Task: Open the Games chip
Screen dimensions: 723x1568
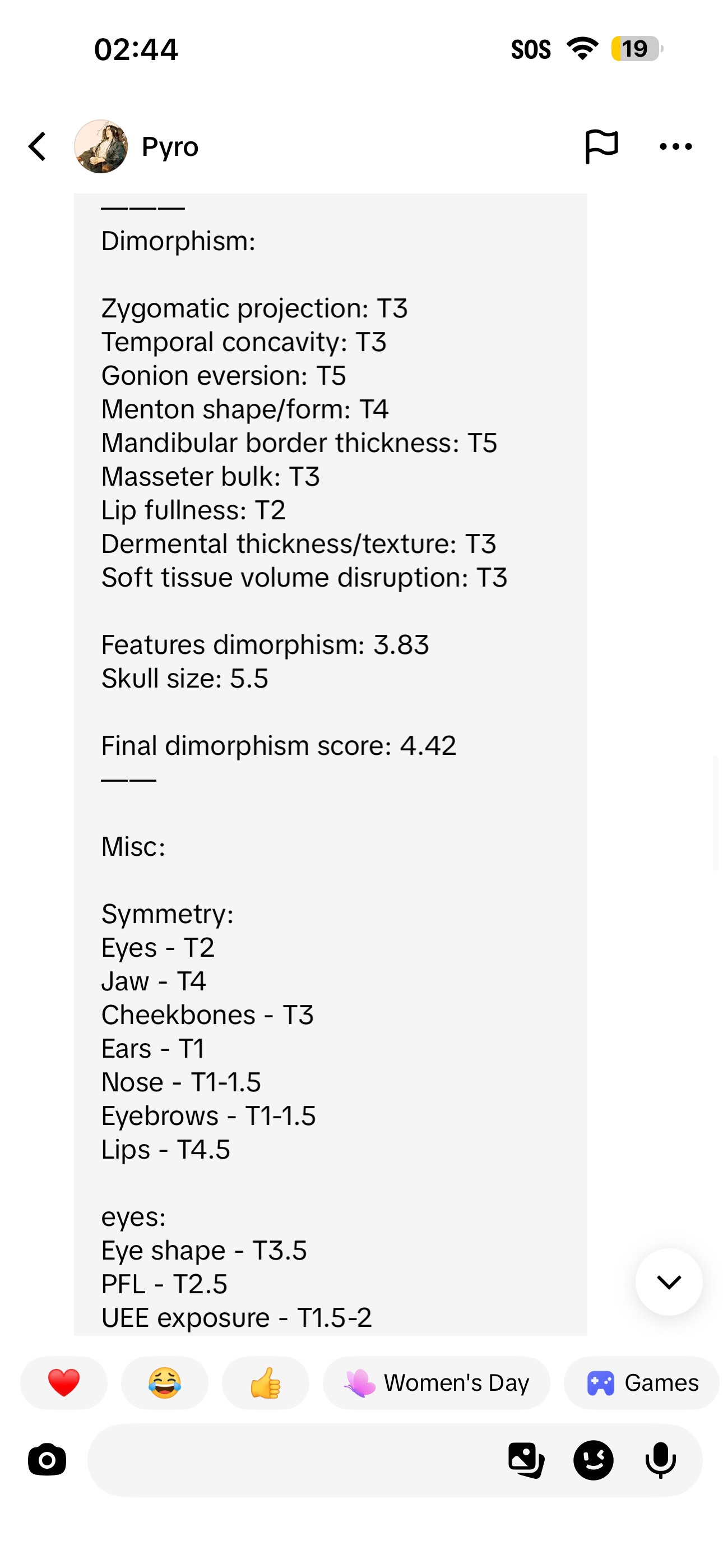Action: point(643,1382)
